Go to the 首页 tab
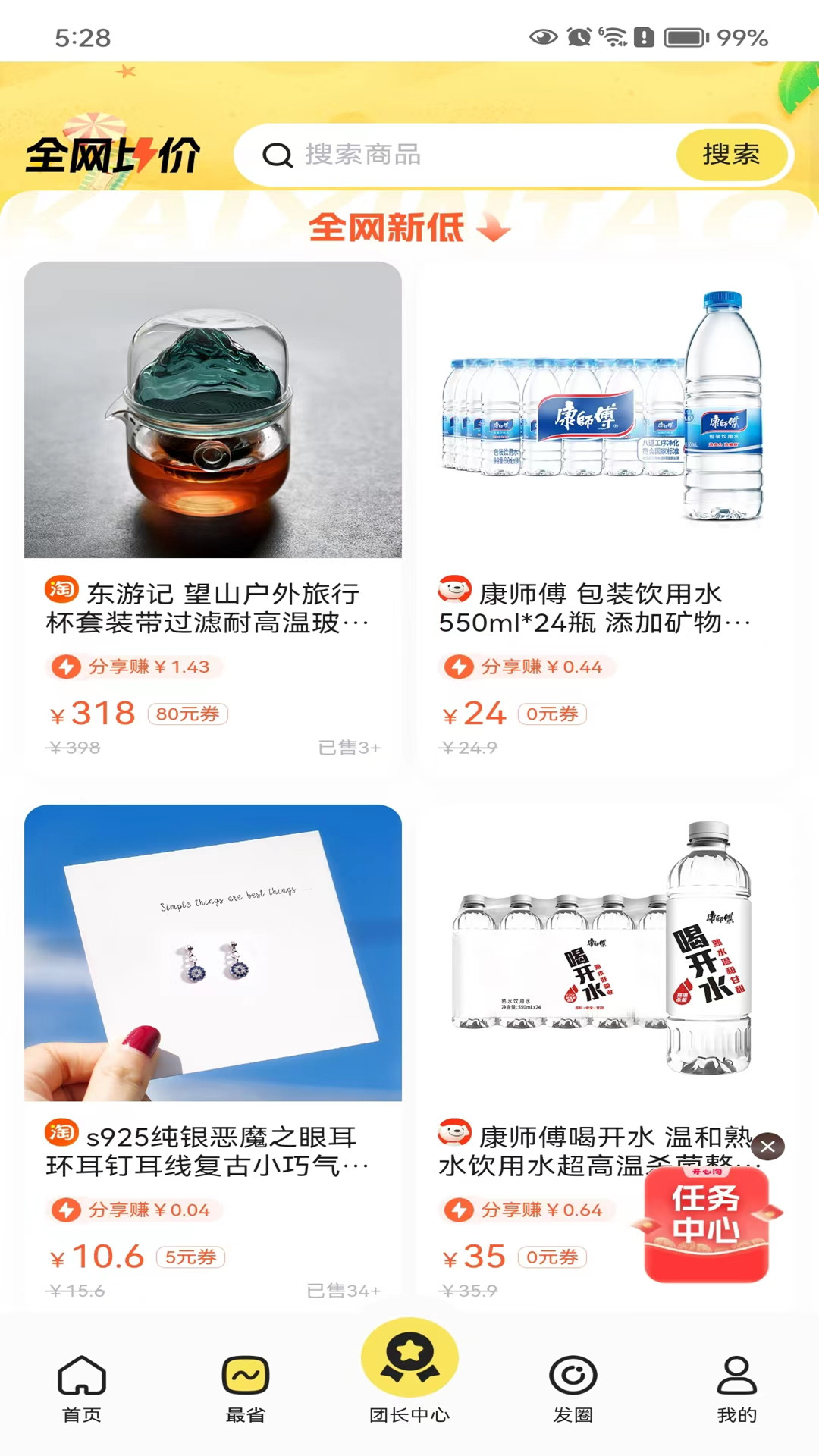Screen dimensions: 819x1456 [x=82, y=1388]
